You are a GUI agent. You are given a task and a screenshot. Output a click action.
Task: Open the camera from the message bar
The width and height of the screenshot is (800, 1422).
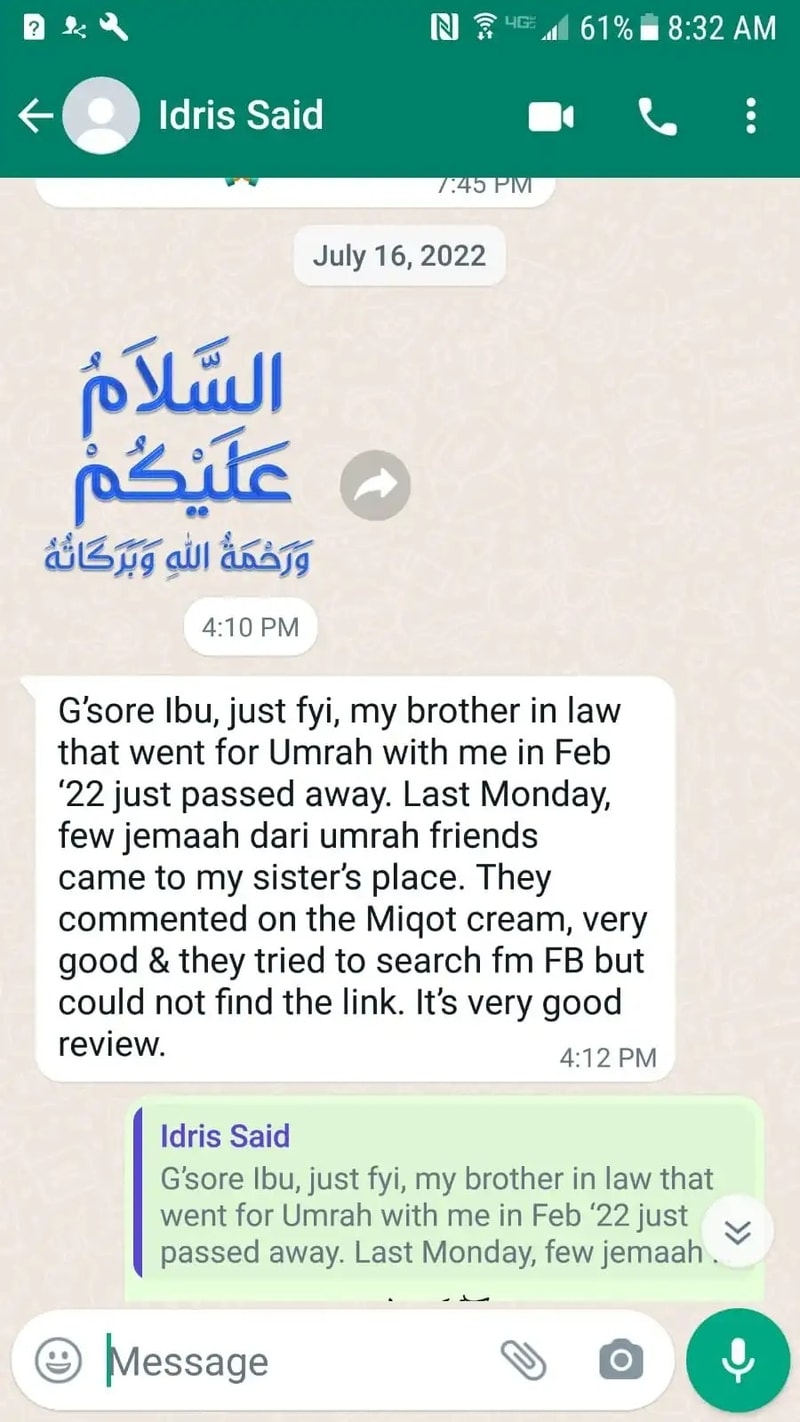coord(621,1360)
